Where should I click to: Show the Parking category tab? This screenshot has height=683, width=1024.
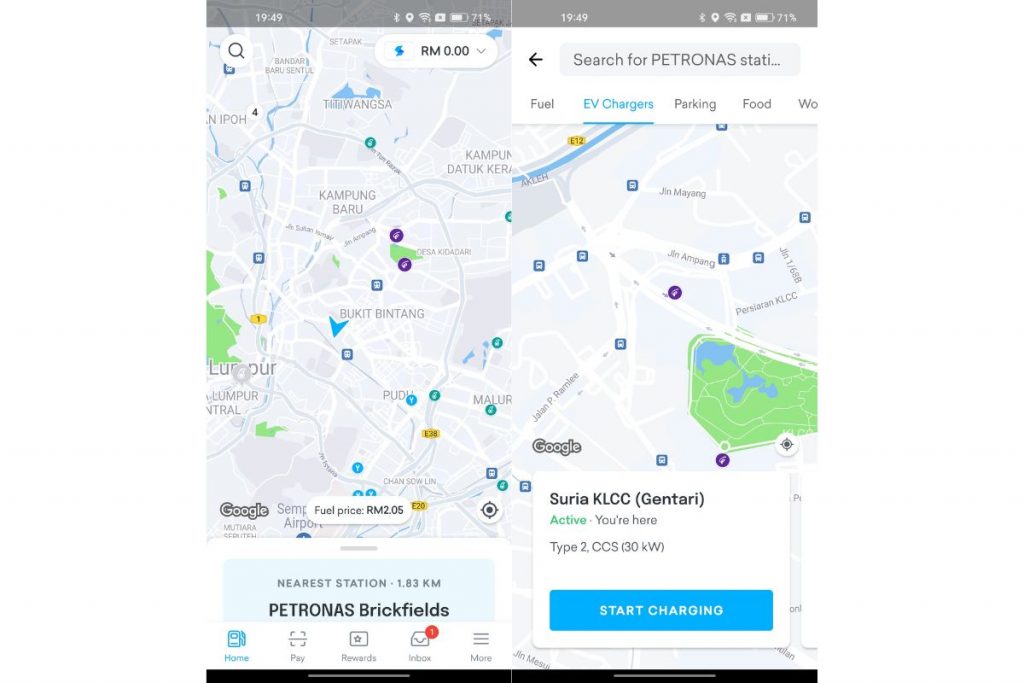click(x=695, y=104)
